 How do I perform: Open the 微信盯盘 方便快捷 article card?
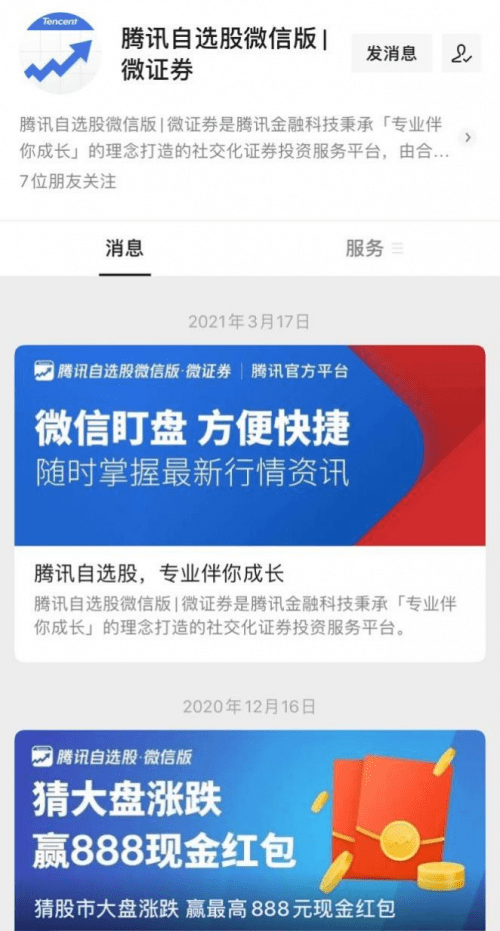point(250,504)
